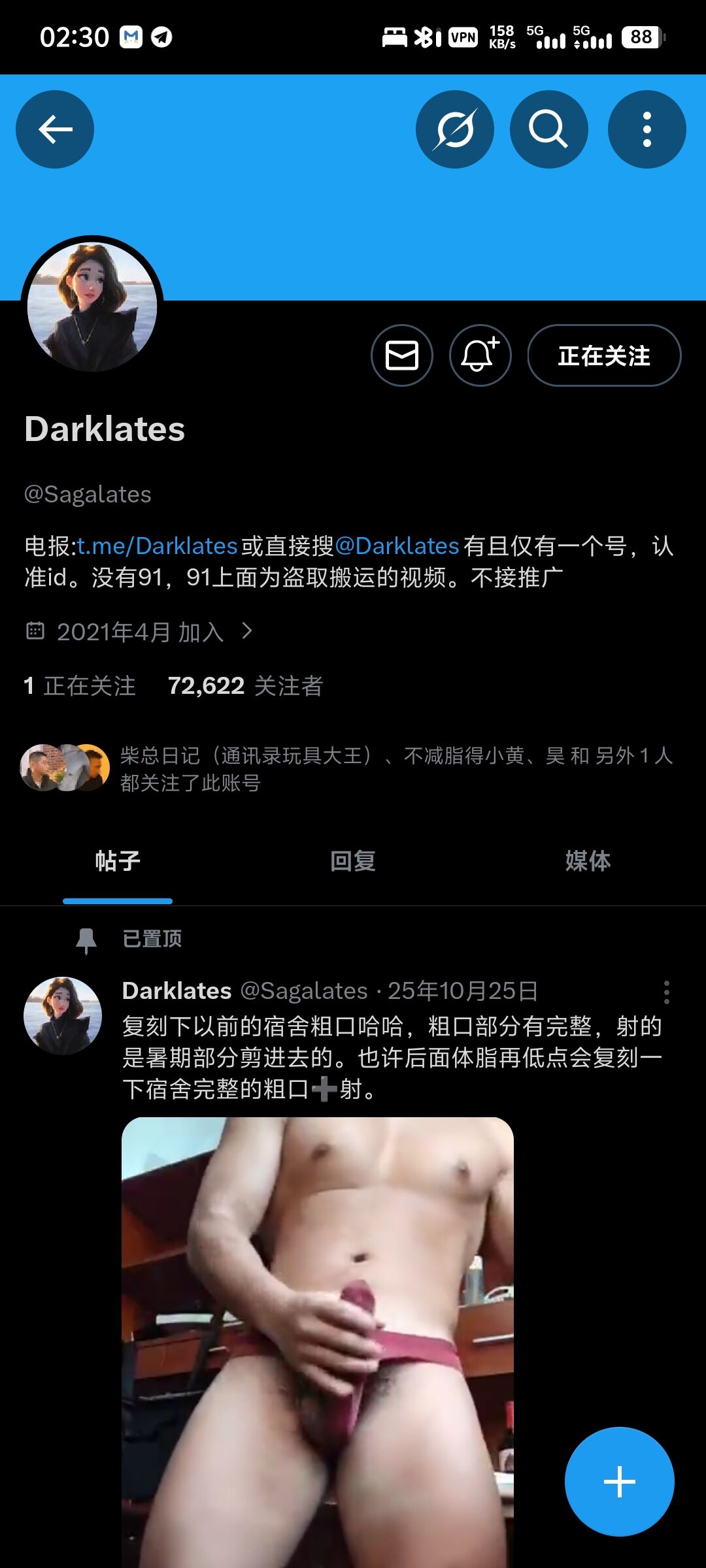
Task: Tap the 正在关注 button
Action: point(604,355)
